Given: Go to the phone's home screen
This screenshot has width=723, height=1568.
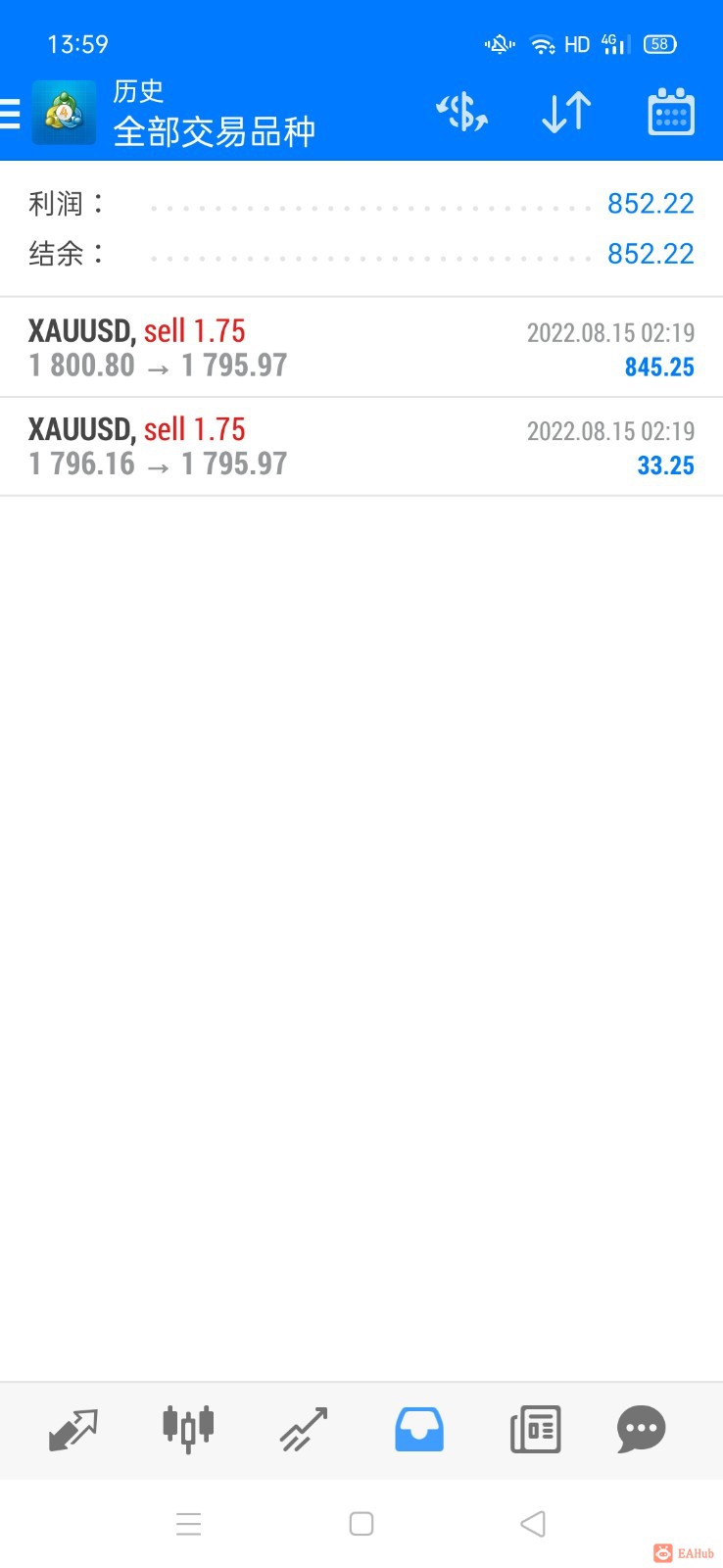Looking at the screenshot, I should pos(361,1524).
